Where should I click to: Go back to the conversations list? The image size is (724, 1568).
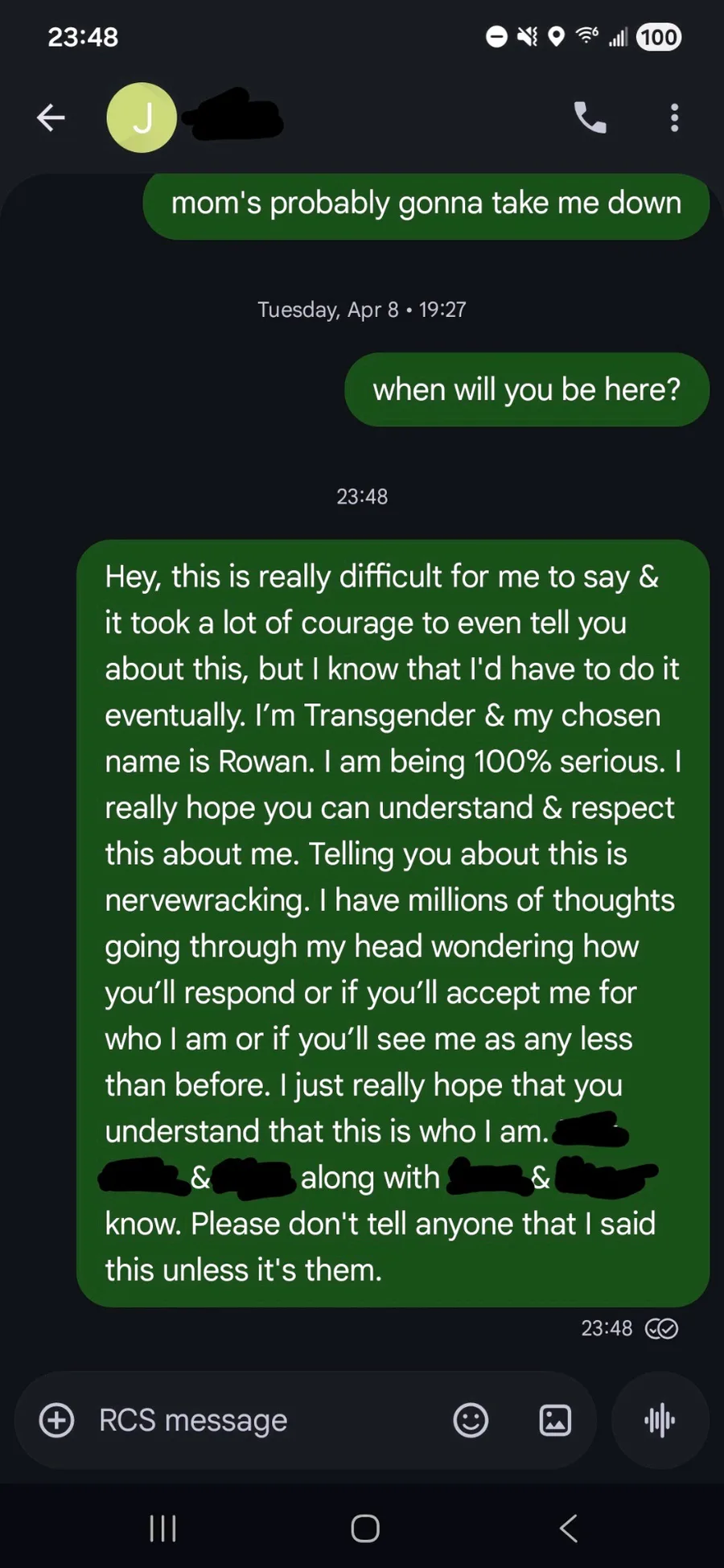point(51,117)
